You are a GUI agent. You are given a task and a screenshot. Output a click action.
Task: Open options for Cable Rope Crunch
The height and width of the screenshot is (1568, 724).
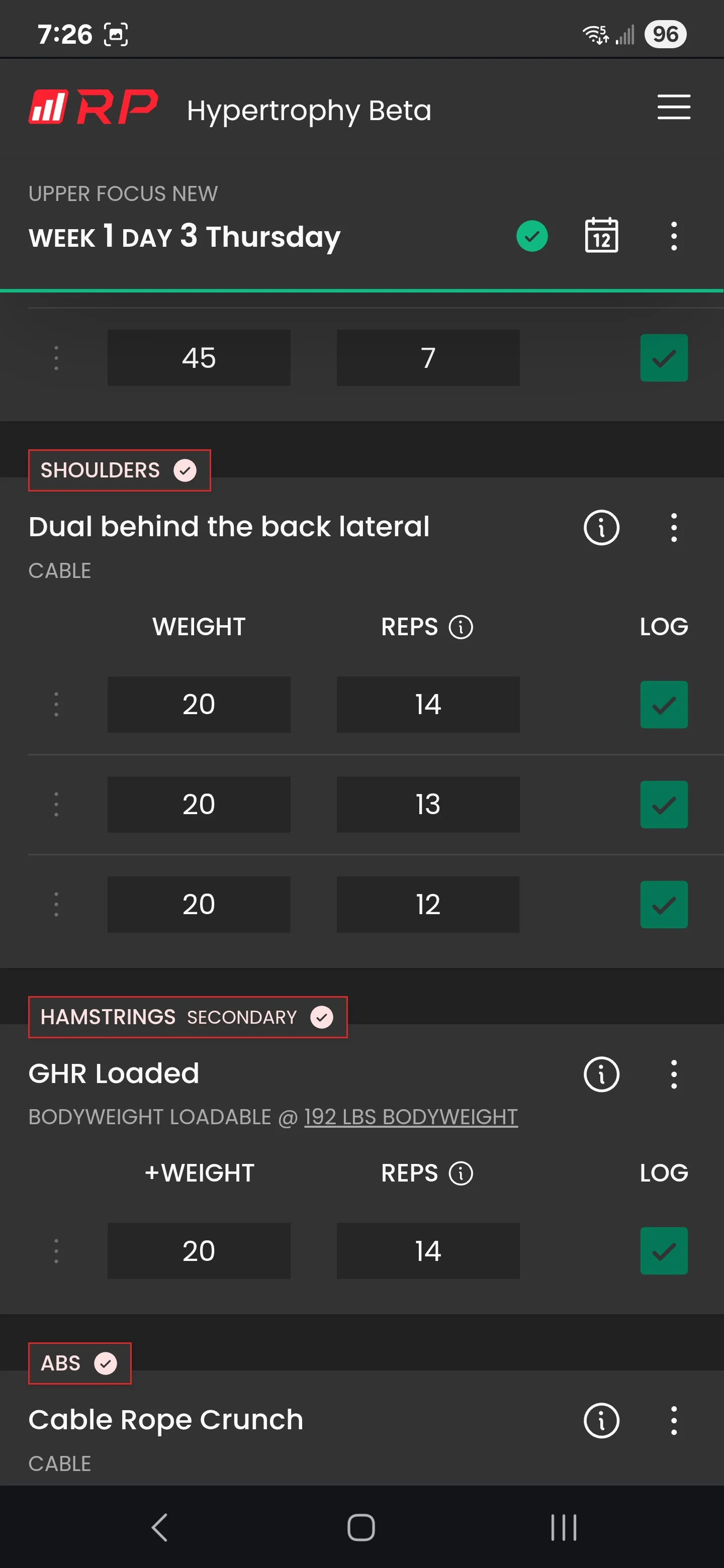[x=673, y=1421]
